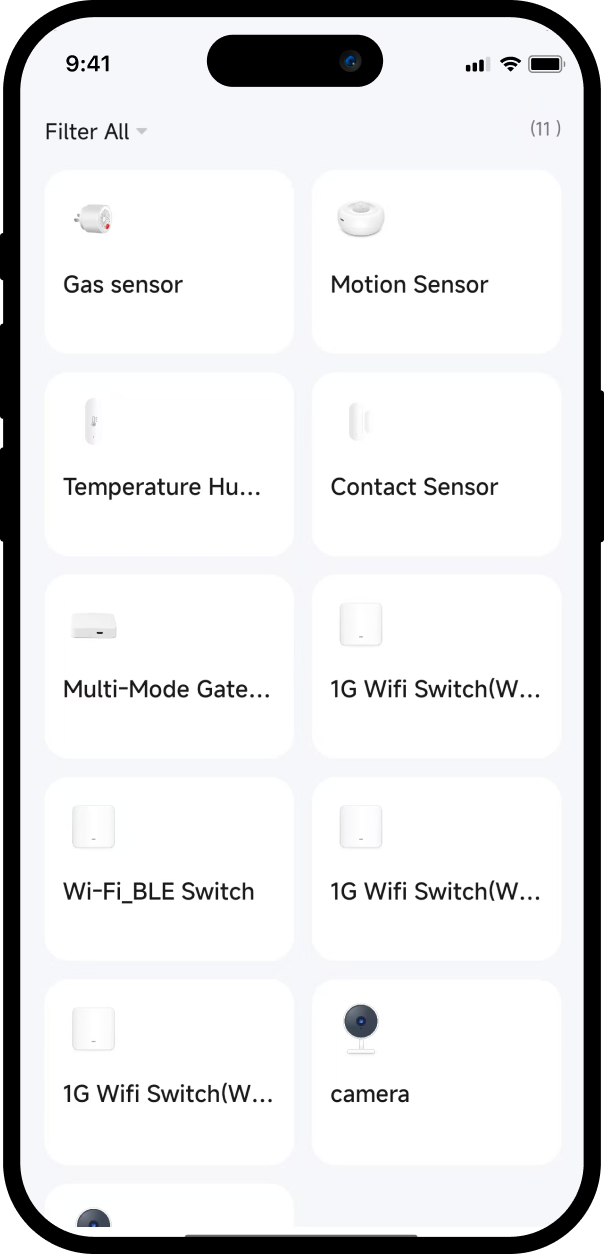
Task: Open the Gas sensor device card
Action: tap(169, 261)
